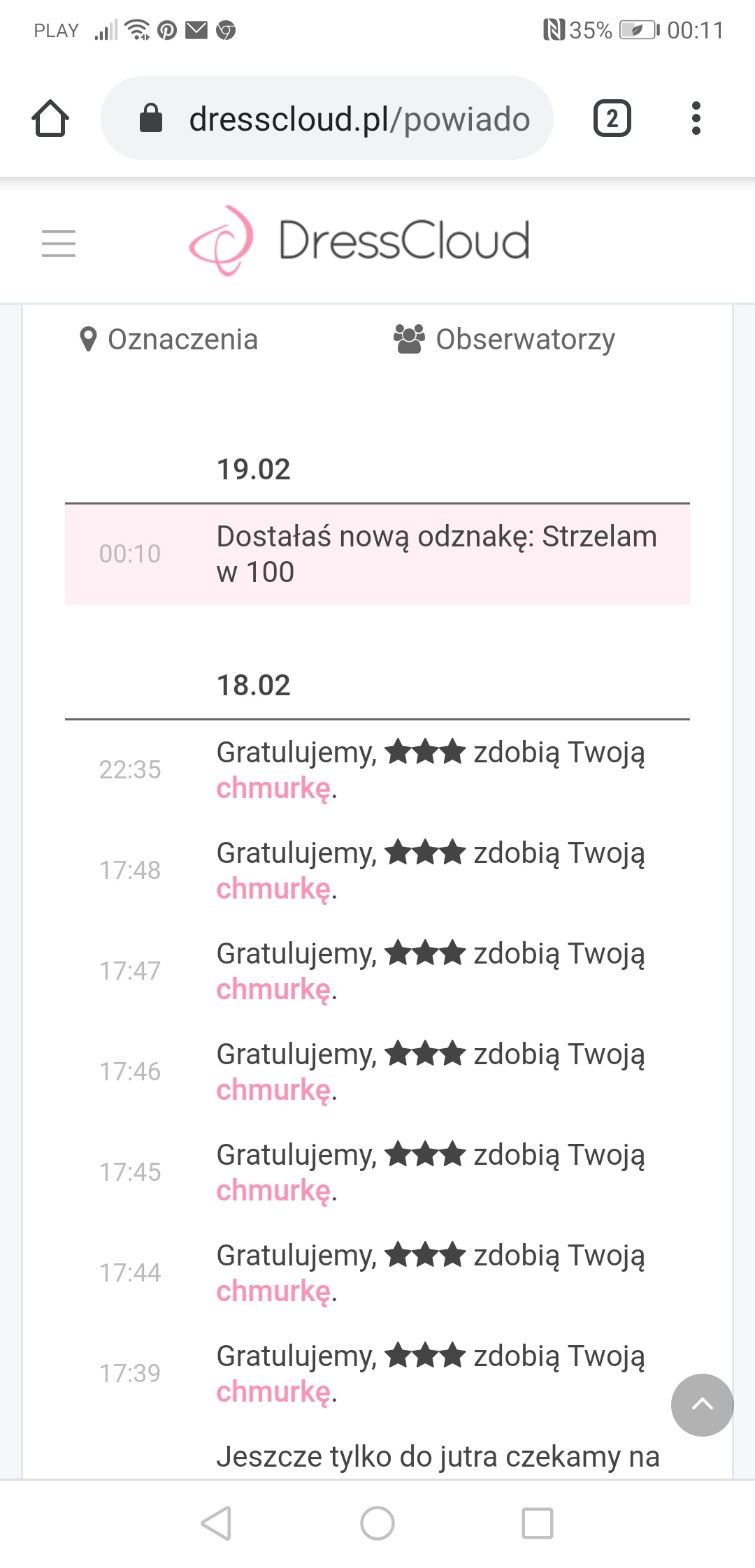
Task: Open the browser three-dot overflow menu
Action: [696, 118]
